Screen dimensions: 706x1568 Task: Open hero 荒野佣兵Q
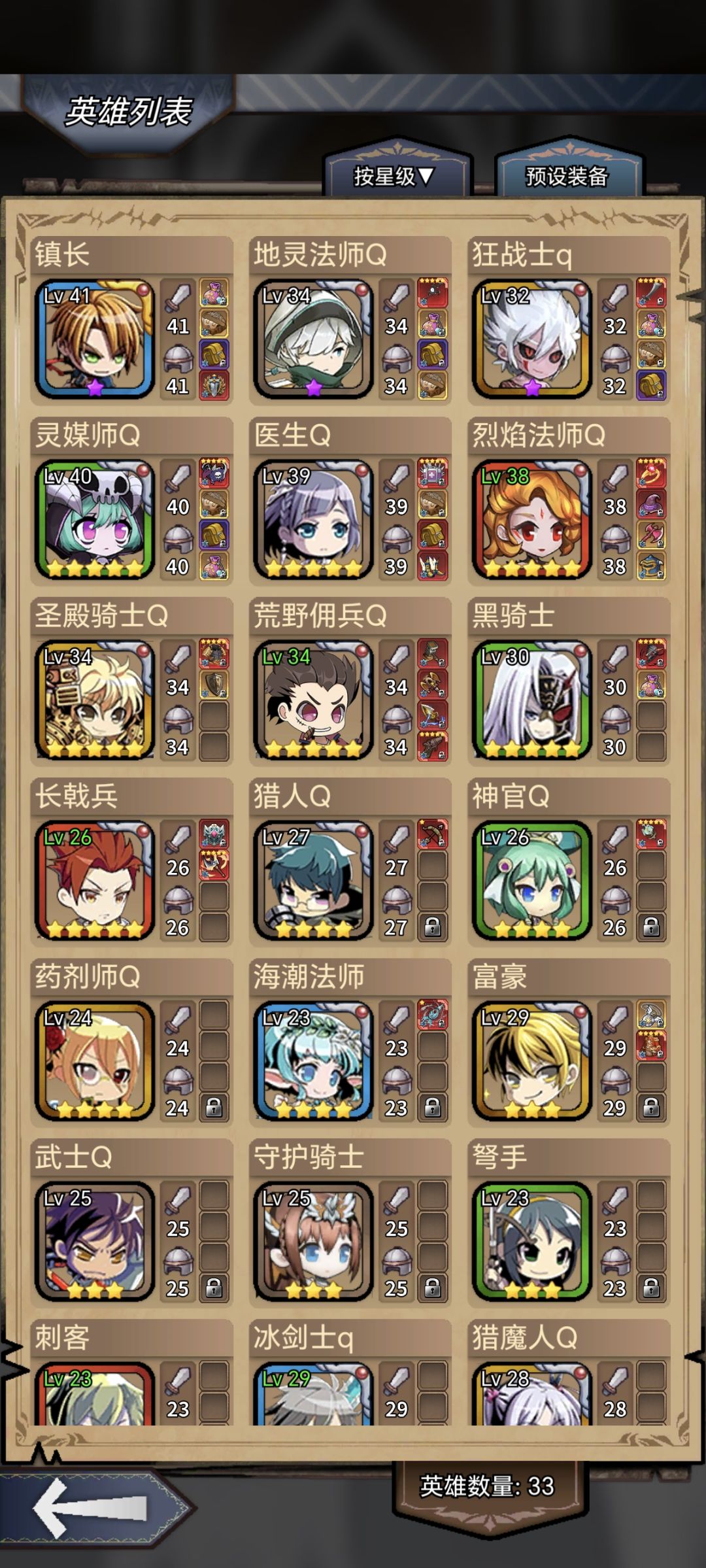[350, 681]
